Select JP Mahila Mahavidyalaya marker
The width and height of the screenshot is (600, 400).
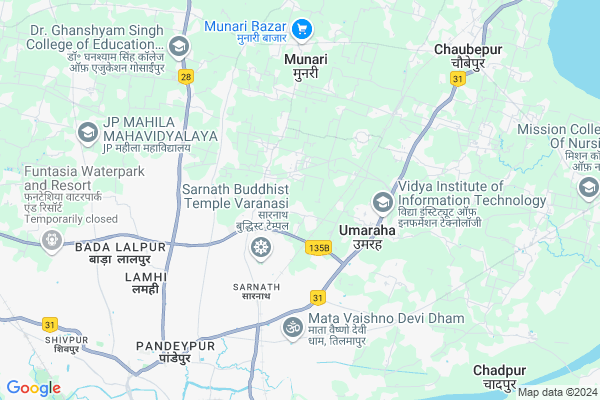pos(87,132)
